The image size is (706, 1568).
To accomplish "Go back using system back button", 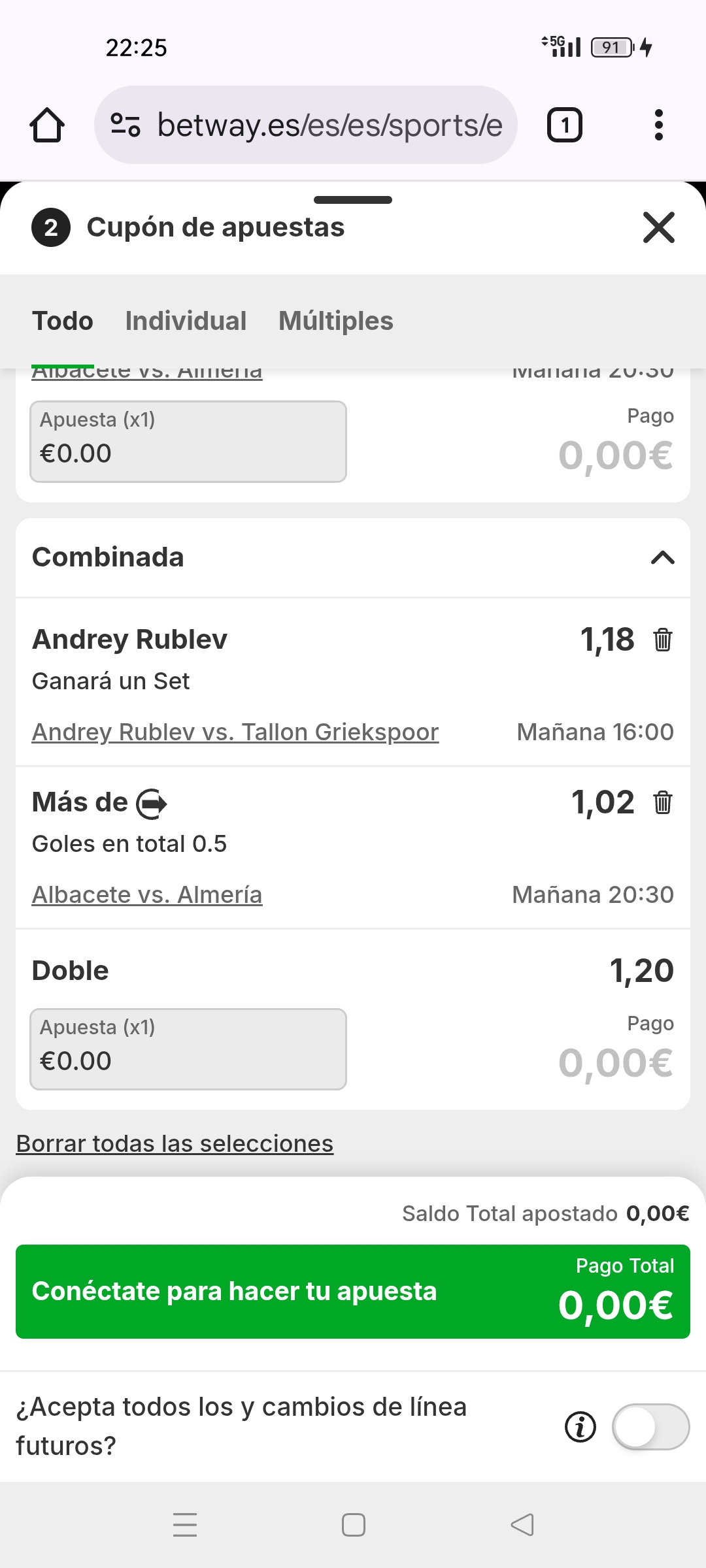I will coord(522,1525).
